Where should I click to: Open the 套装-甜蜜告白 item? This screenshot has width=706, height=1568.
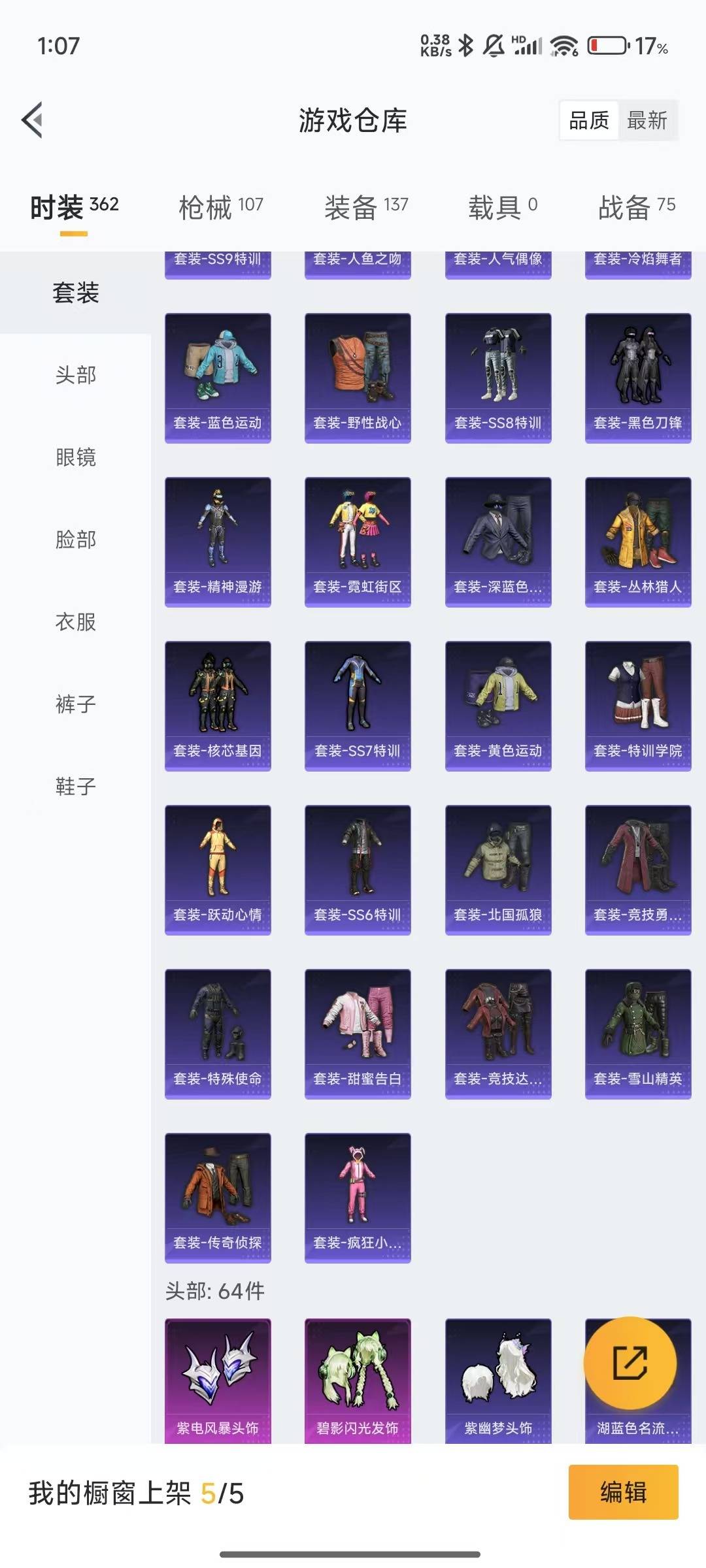358,1034
